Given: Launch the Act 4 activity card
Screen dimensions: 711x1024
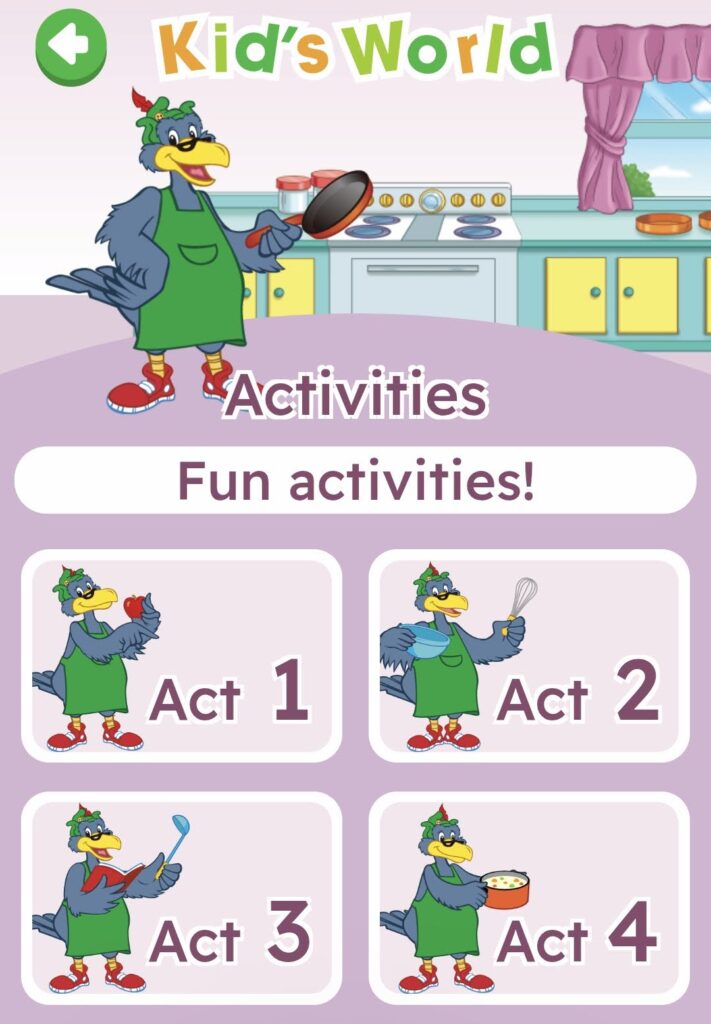Looking at the screenshot, I should [x=529, y=898].
